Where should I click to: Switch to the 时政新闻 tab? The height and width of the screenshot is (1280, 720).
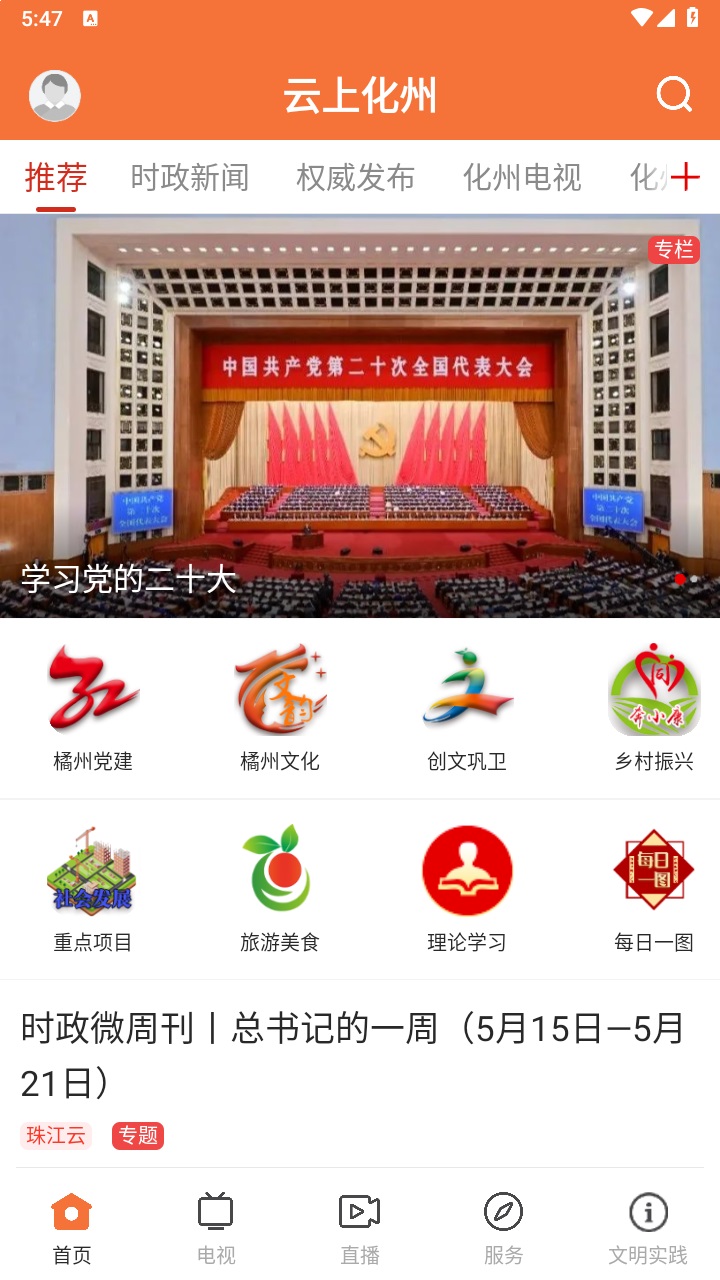[x=189, y=177]
